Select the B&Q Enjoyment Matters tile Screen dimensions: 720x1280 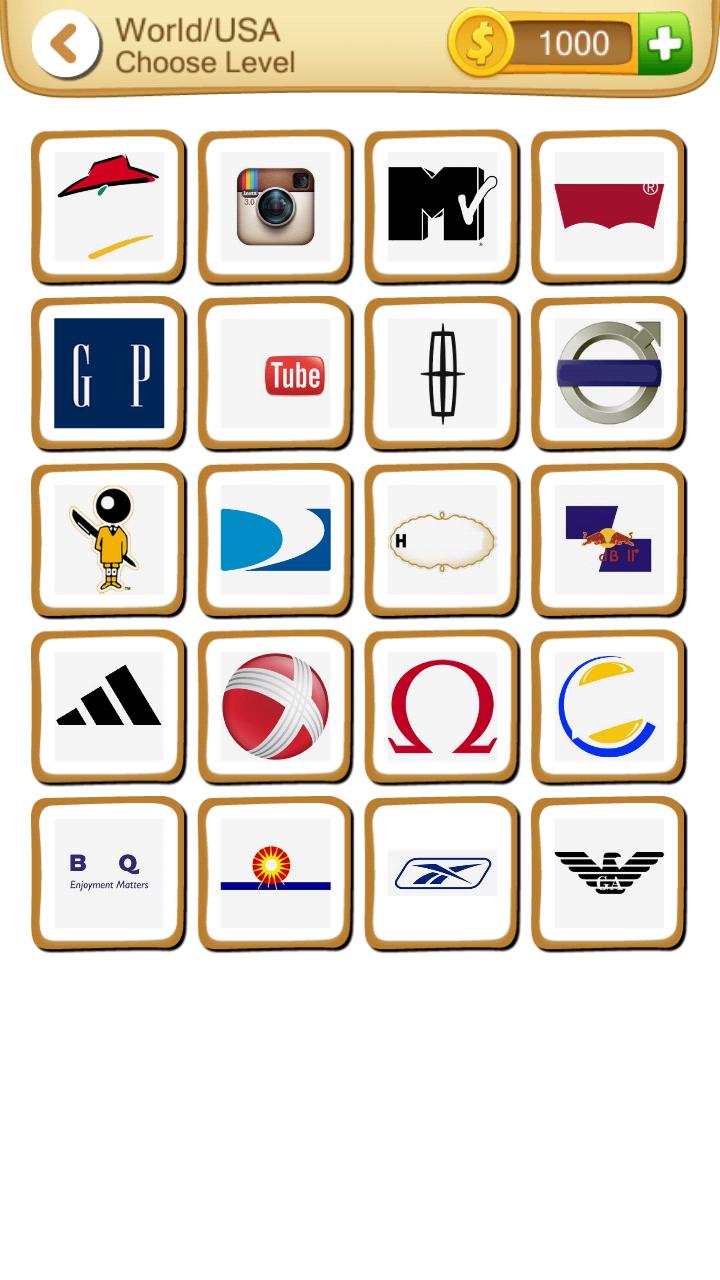(107, 873)
